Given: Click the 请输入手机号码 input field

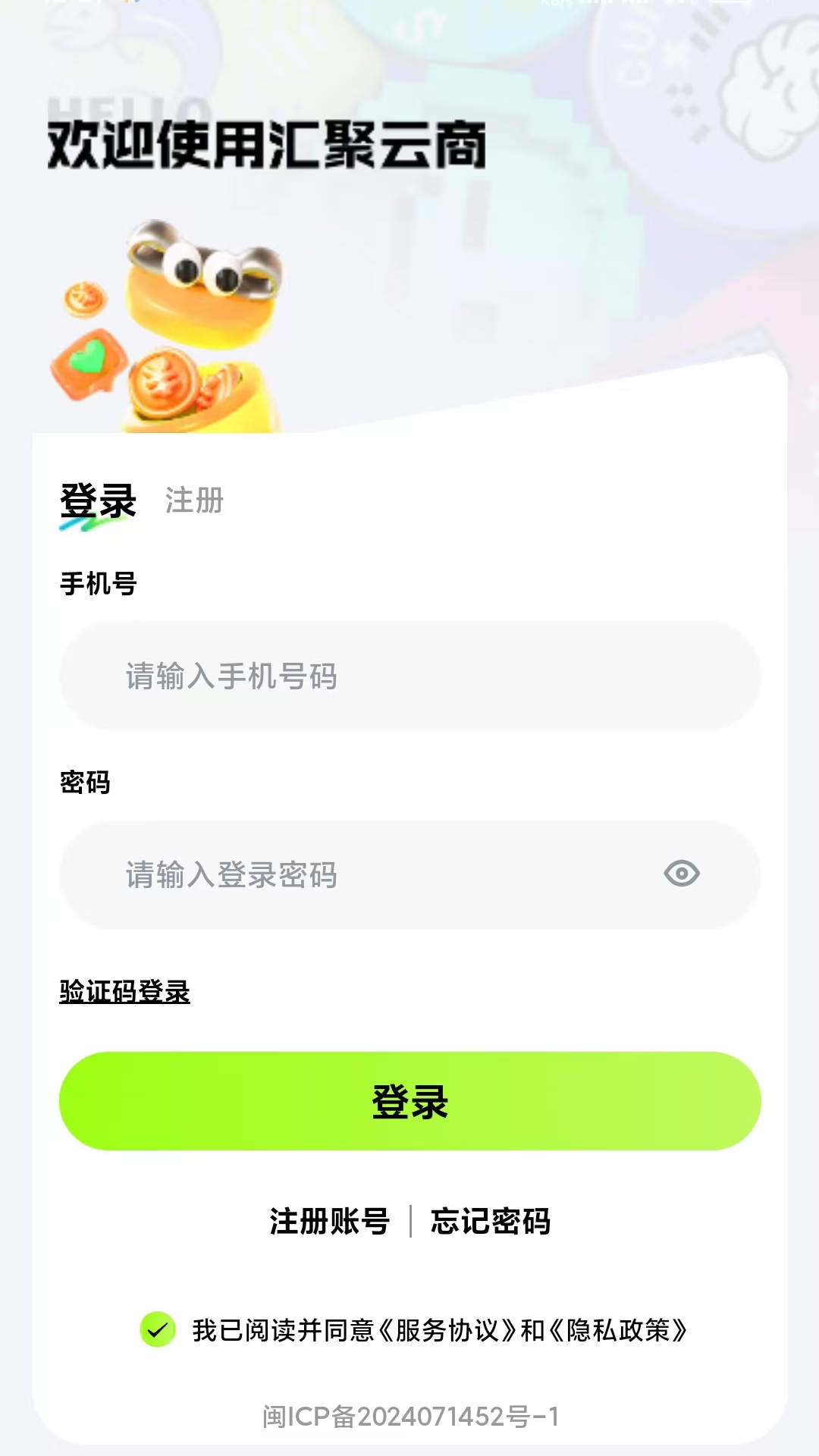Looking at the screenshot, I should (x=409, y=677).
